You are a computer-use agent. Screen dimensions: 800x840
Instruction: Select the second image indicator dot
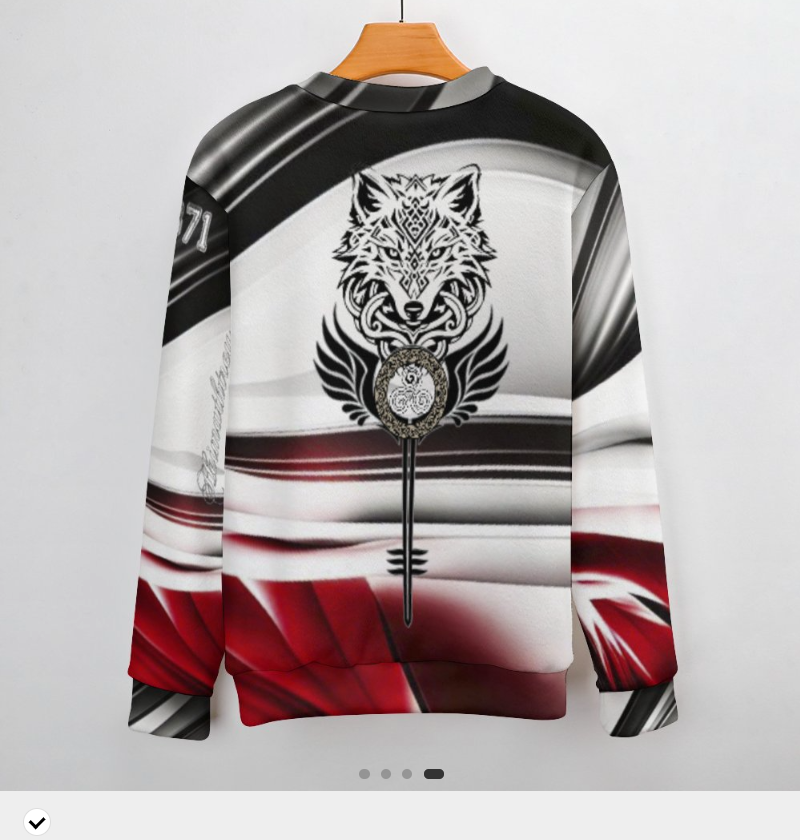[386, 774]
